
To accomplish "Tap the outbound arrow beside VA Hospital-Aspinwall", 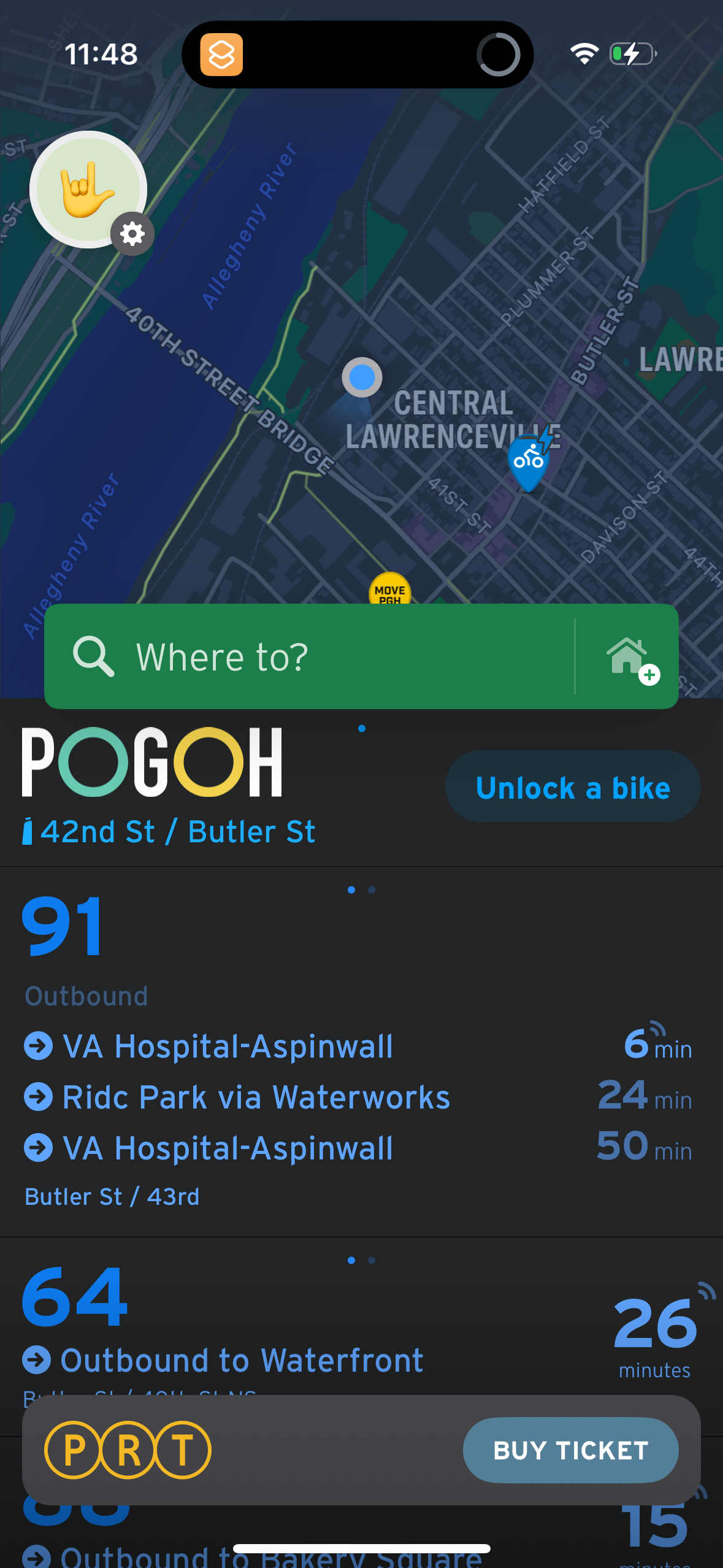I will [39, 1046].
